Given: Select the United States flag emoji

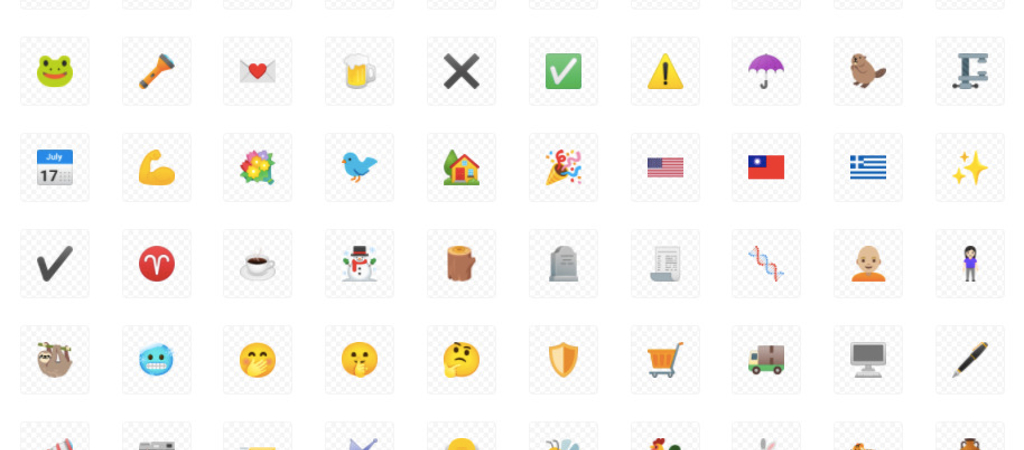Looking at the screenshot, I should (x=665, y=167).
